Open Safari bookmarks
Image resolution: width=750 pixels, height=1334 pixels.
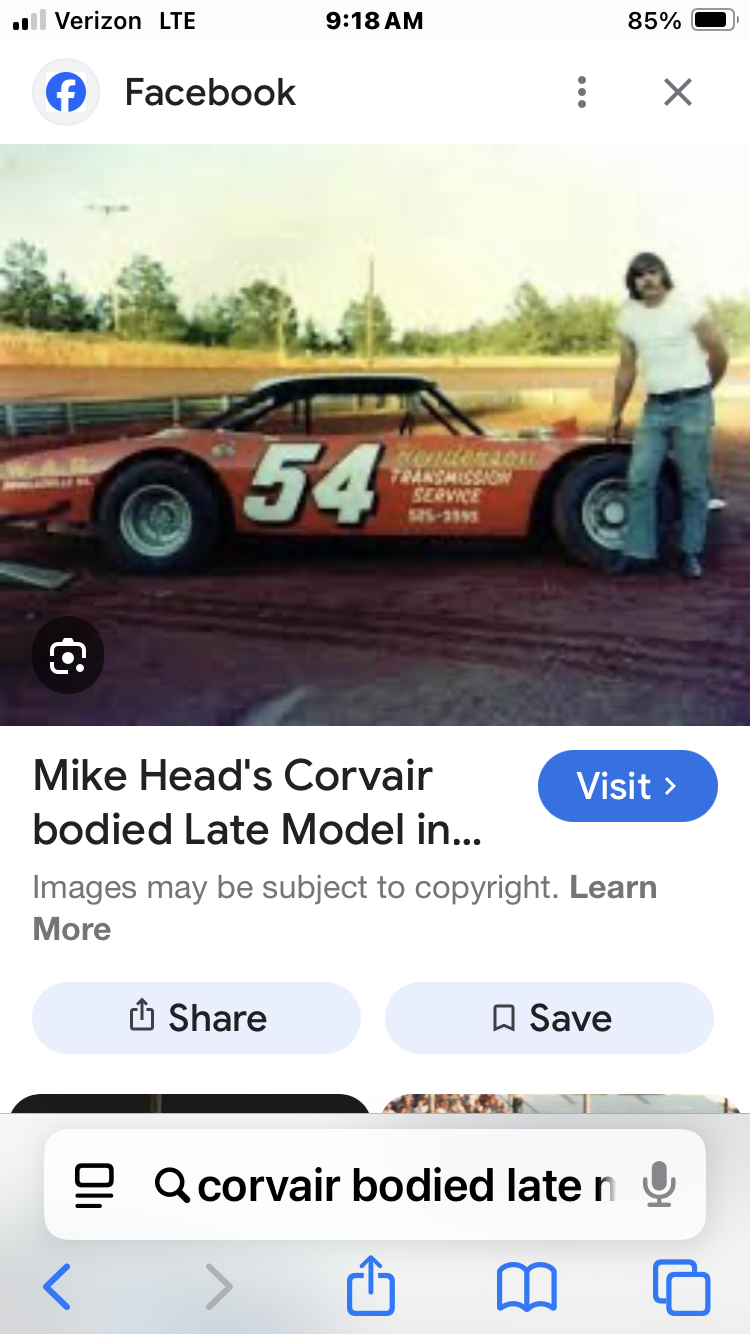pyautogui.click(x=526, y=1286)
